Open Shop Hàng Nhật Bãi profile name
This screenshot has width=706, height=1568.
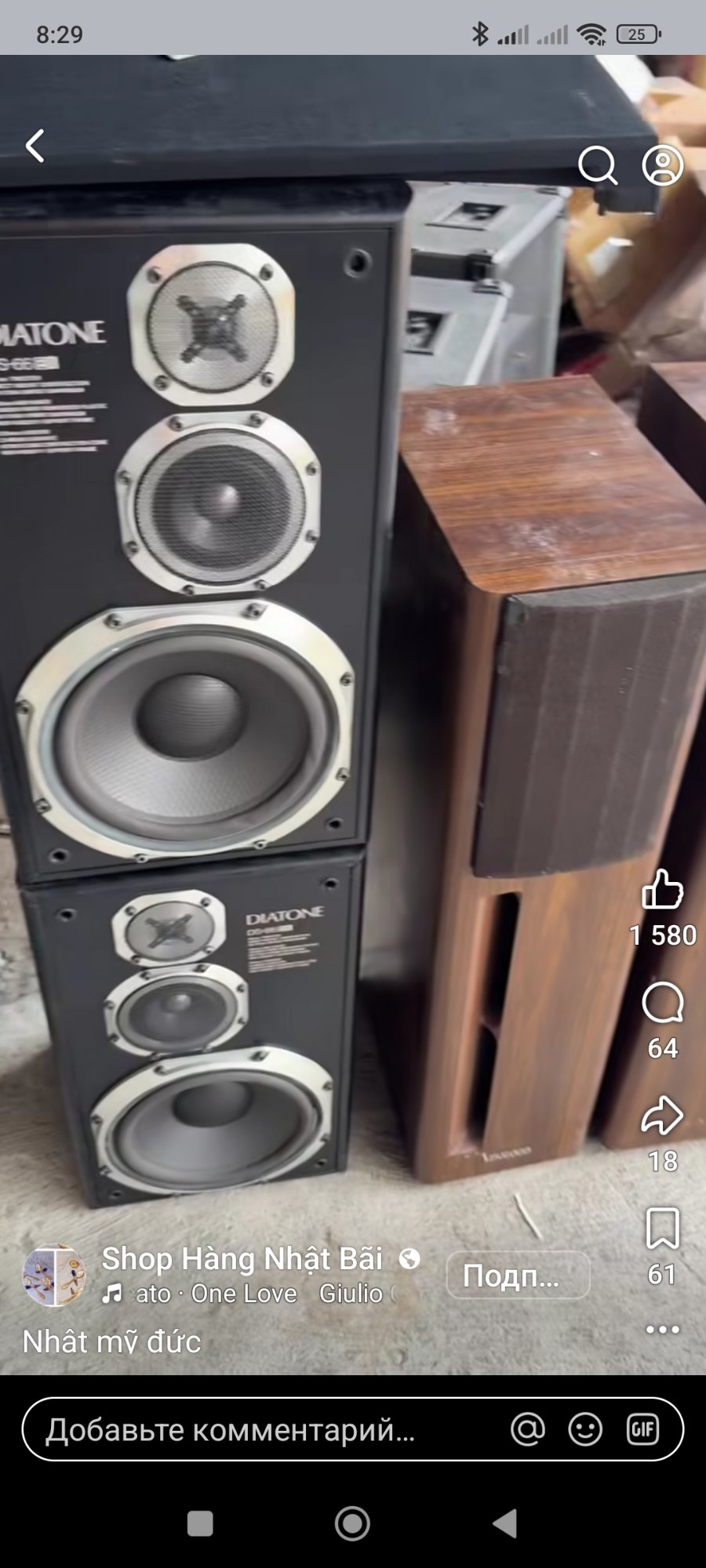point(242,1259)
